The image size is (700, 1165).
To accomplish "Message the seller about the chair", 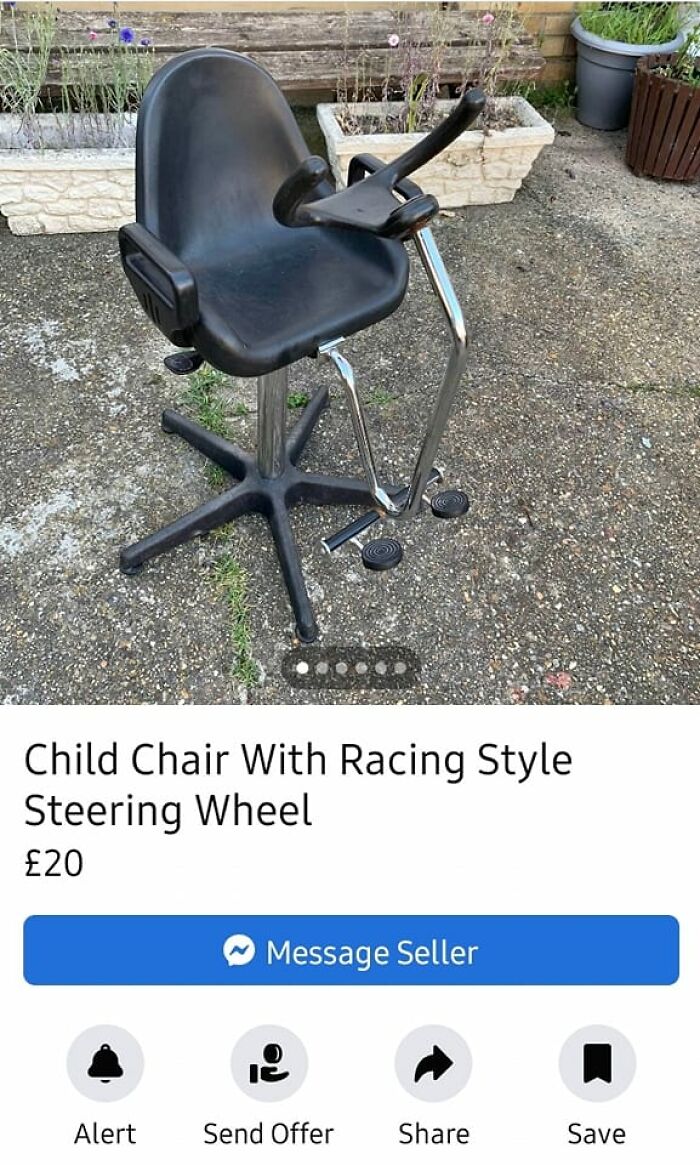I will point(351,950).
